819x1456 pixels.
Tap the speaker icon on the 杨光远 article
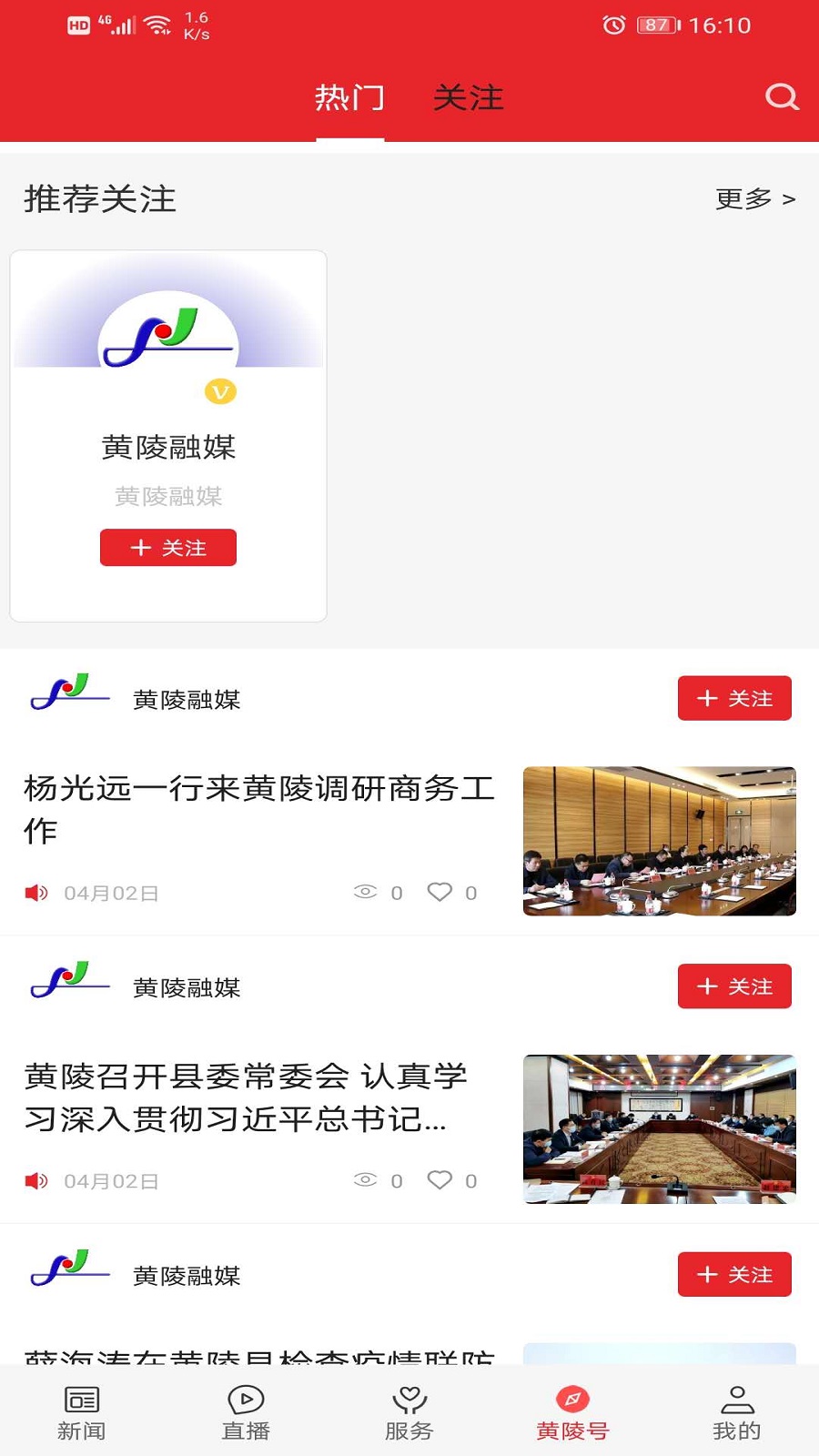pos(35,893)
